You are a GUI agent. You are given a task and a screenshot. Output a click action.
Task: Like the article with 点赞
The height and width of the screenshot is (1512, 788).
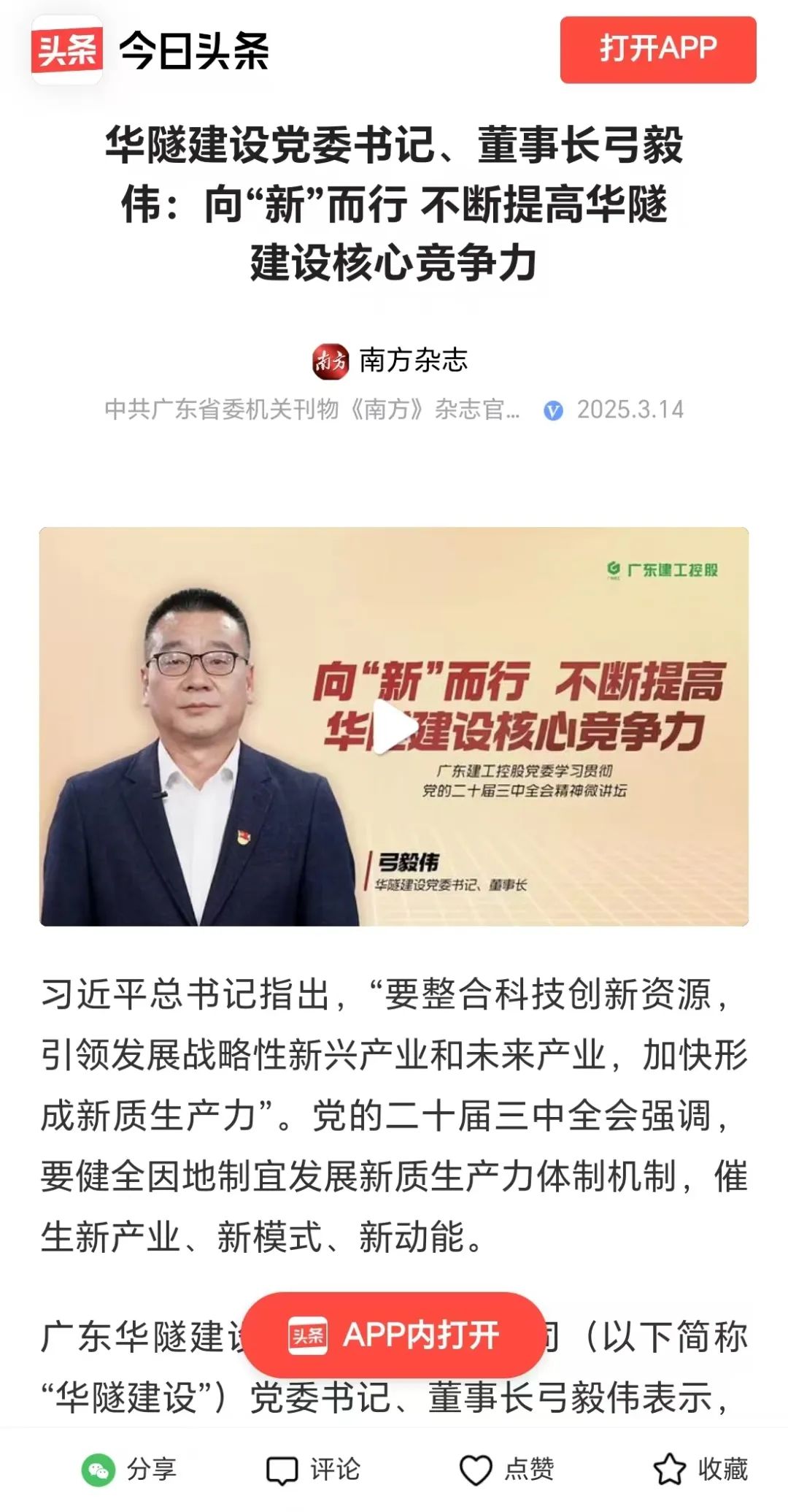[507, 1470]
